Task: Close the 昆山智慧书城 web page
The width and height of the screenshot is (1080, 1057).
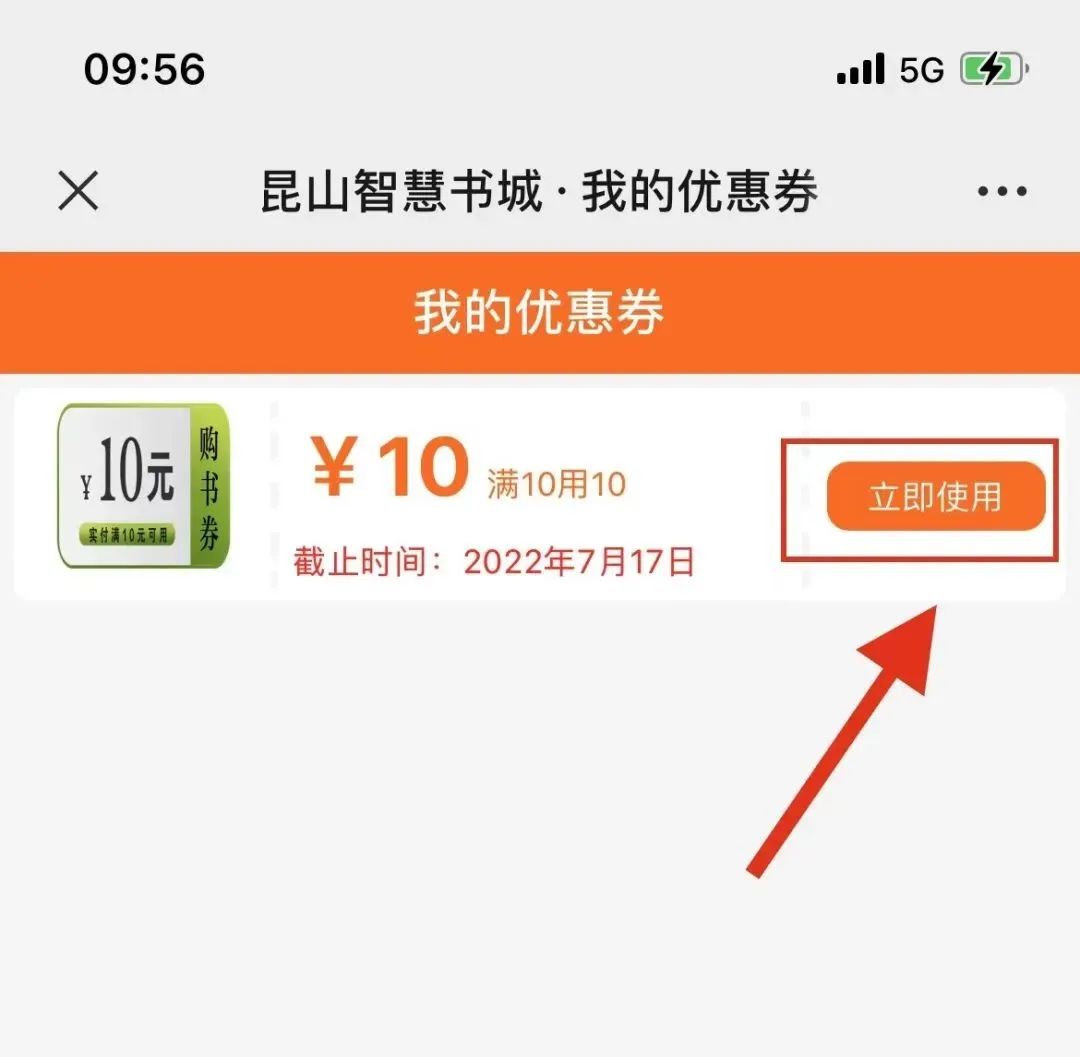Action: click(x=78, y=190)
